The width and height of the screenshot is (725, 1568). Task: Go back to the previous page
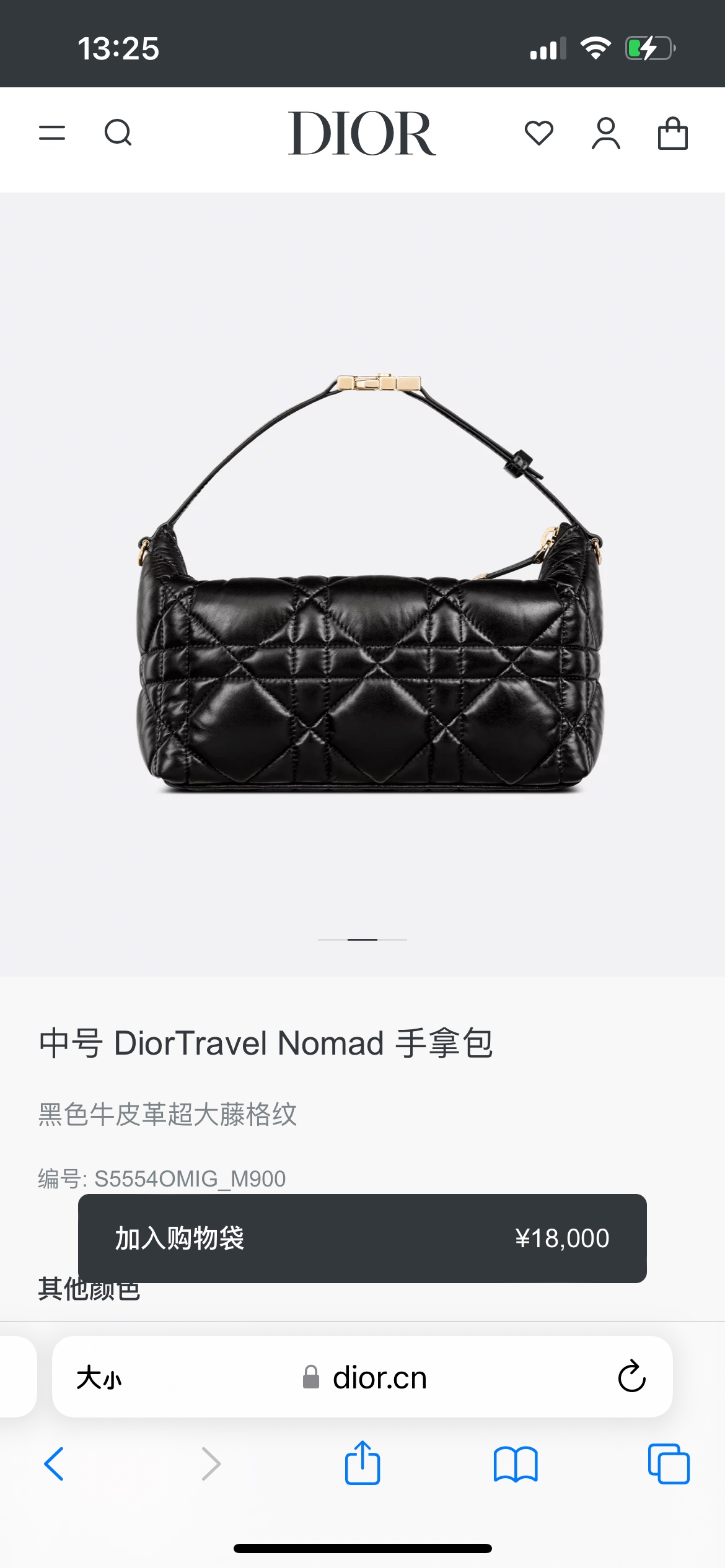pos(54,1464)
